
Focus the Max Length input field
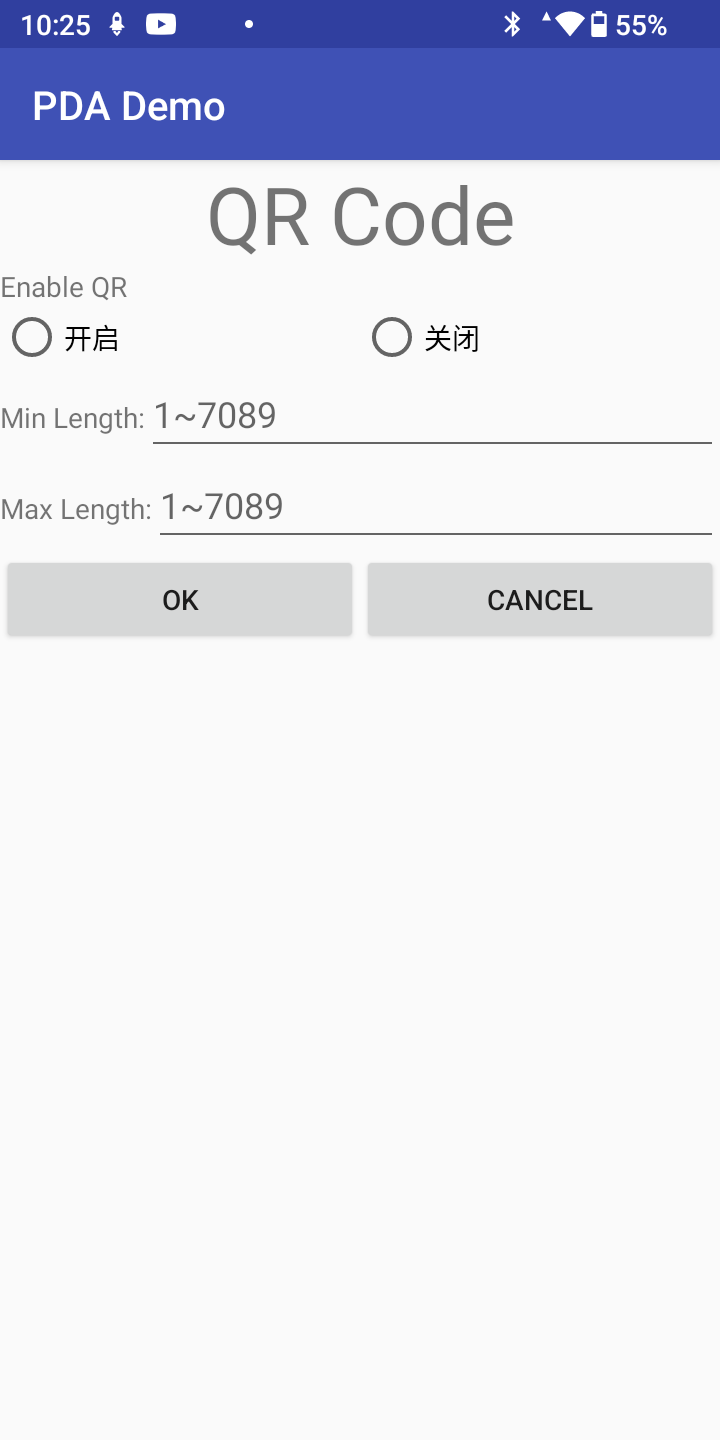click(436, 508)
